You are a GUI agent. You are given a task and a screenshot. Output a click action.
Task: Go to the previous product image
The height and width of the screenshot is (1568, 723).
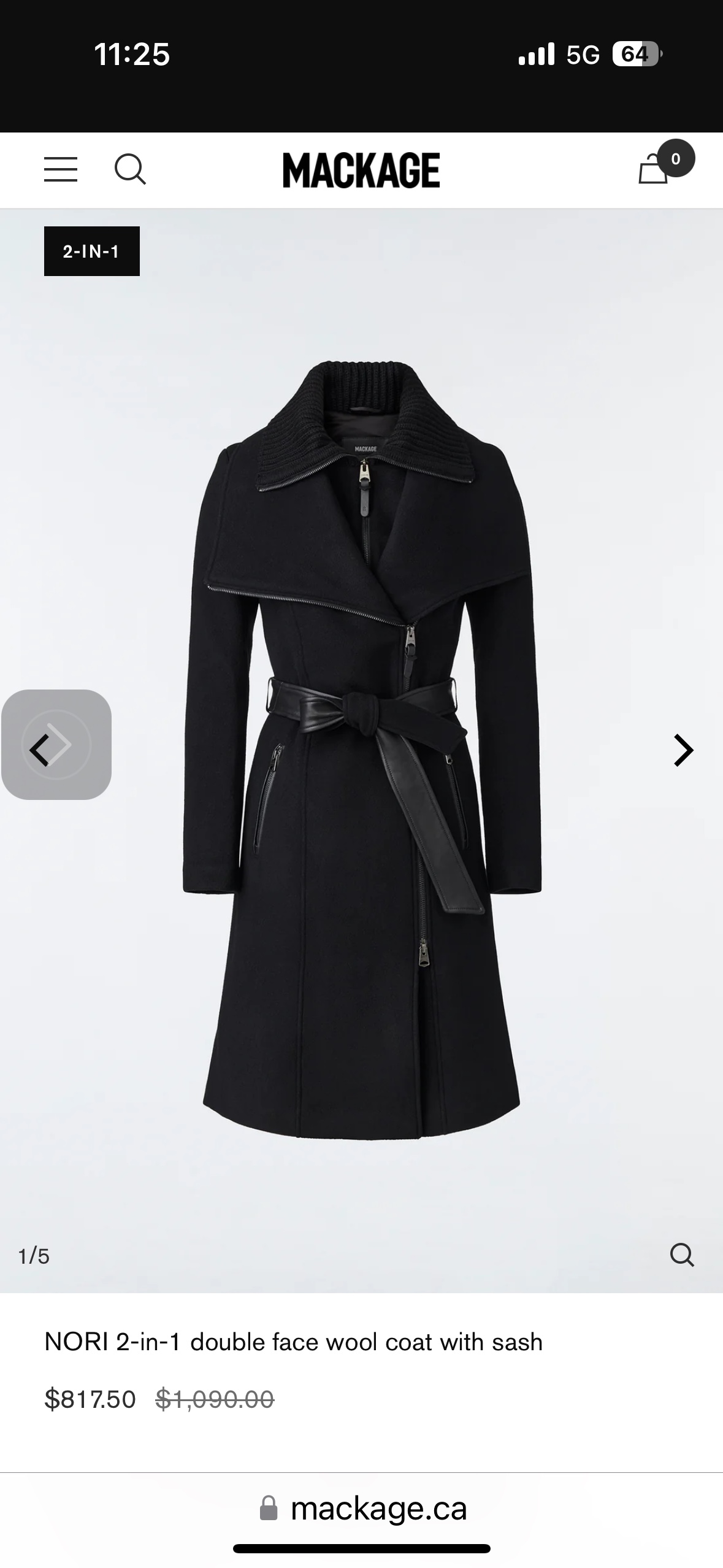click(x=40, y=750)
